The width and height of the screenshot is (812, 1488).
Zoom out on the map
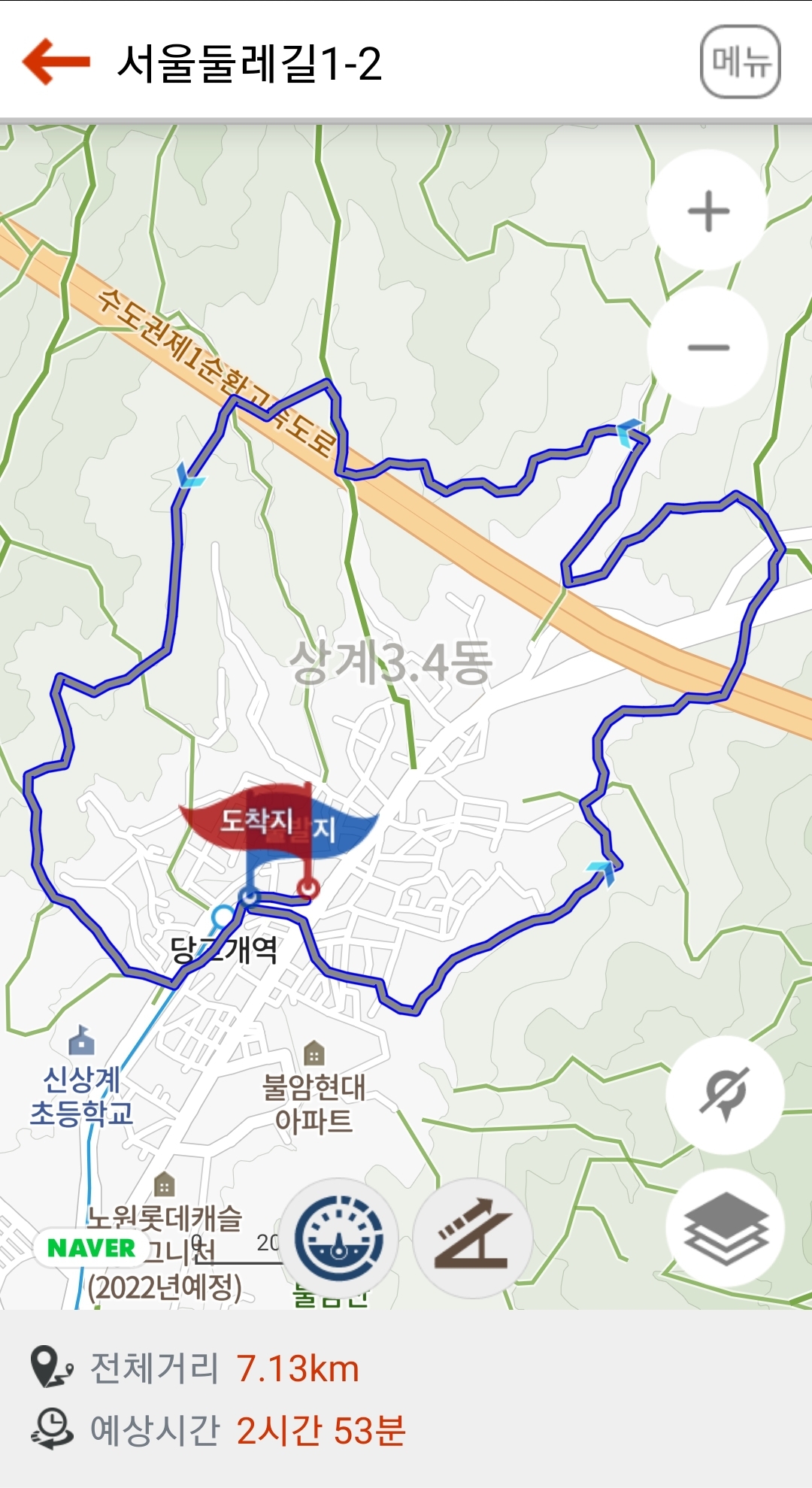point(708,347)
